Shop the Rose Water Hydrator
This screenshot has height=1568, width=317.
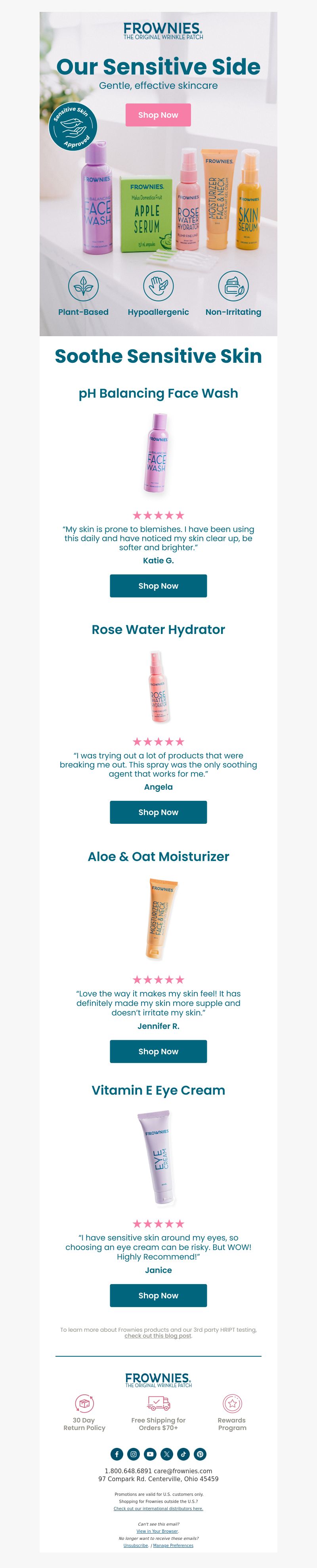point(158,812)
